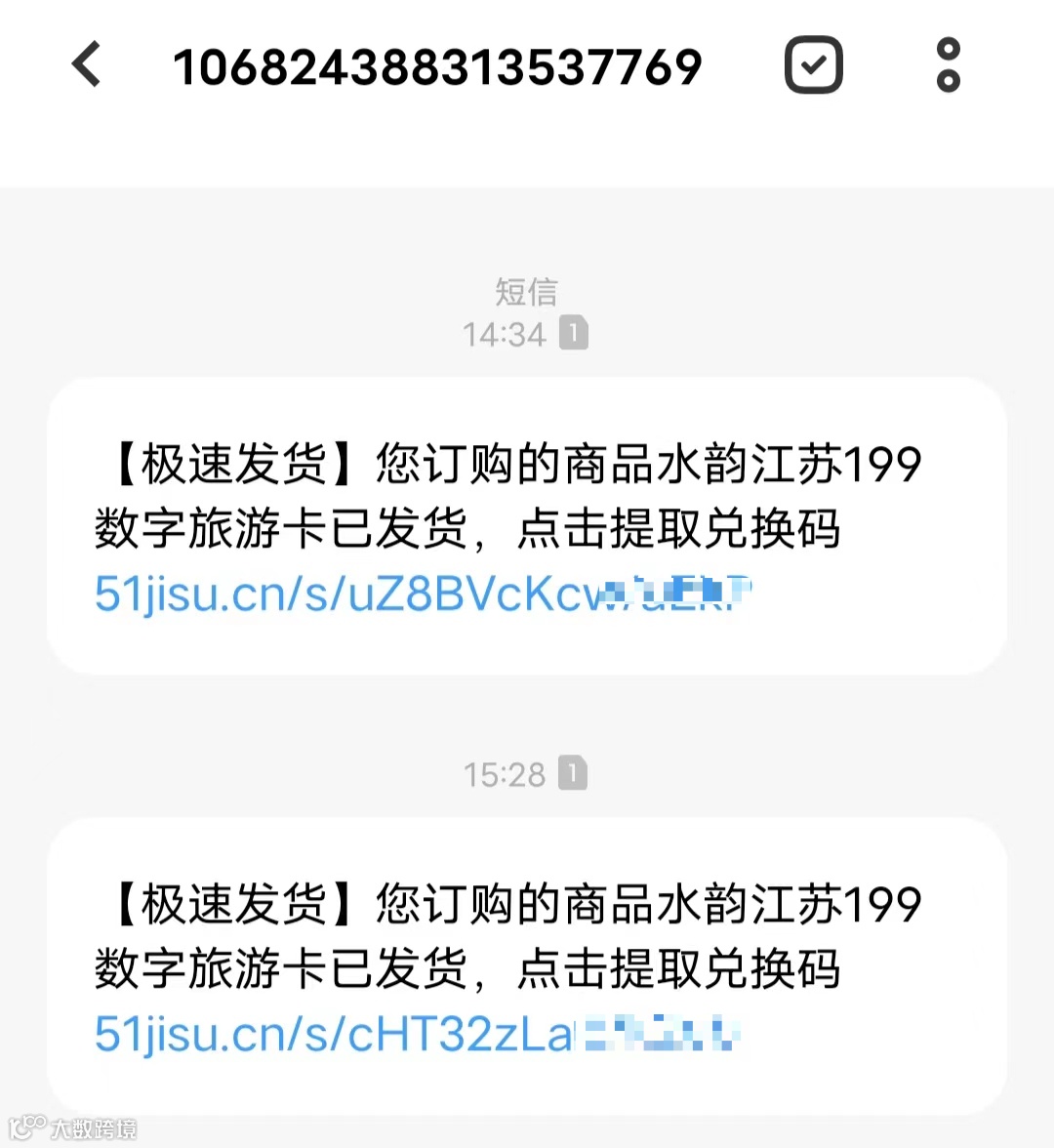Go back from this SMS conversation
The width and height of the screenshot is (1054, 1148).
[x=88, y=65]
